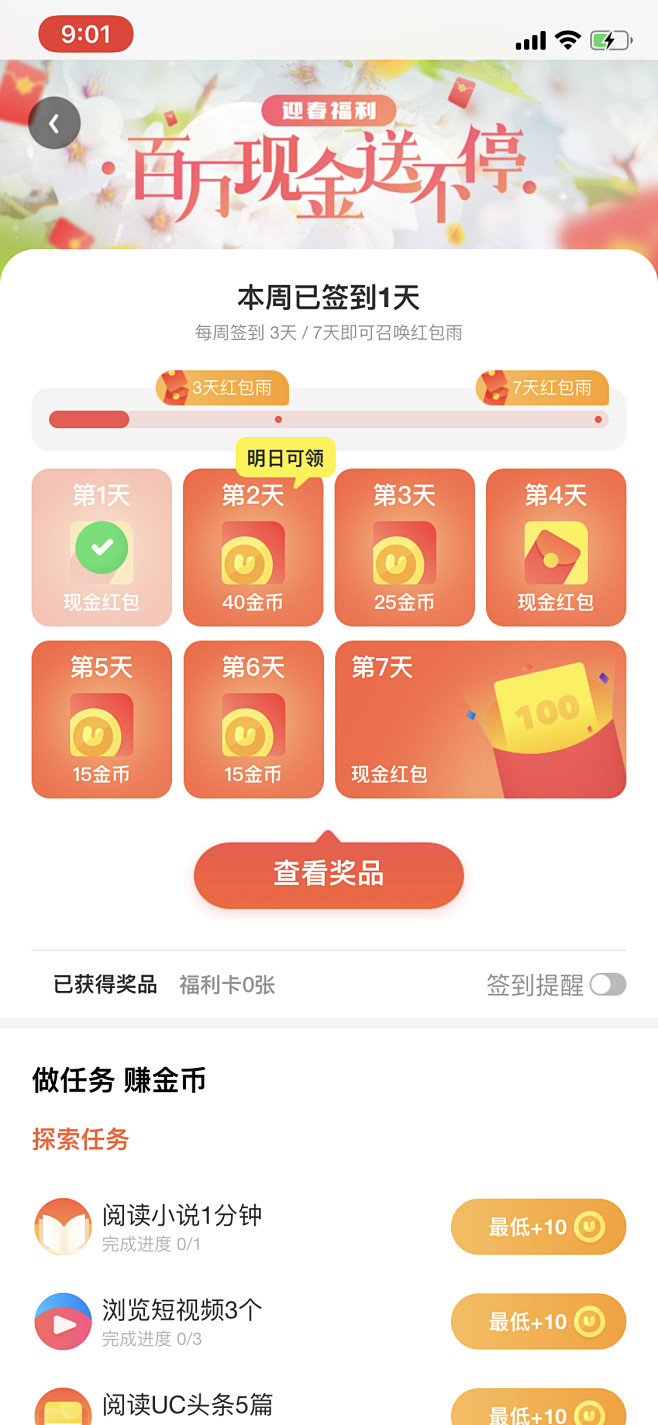Go back using the arrow icon
Image resolution: width=658 pixels, height=1425 pixels.
point(54,124)
